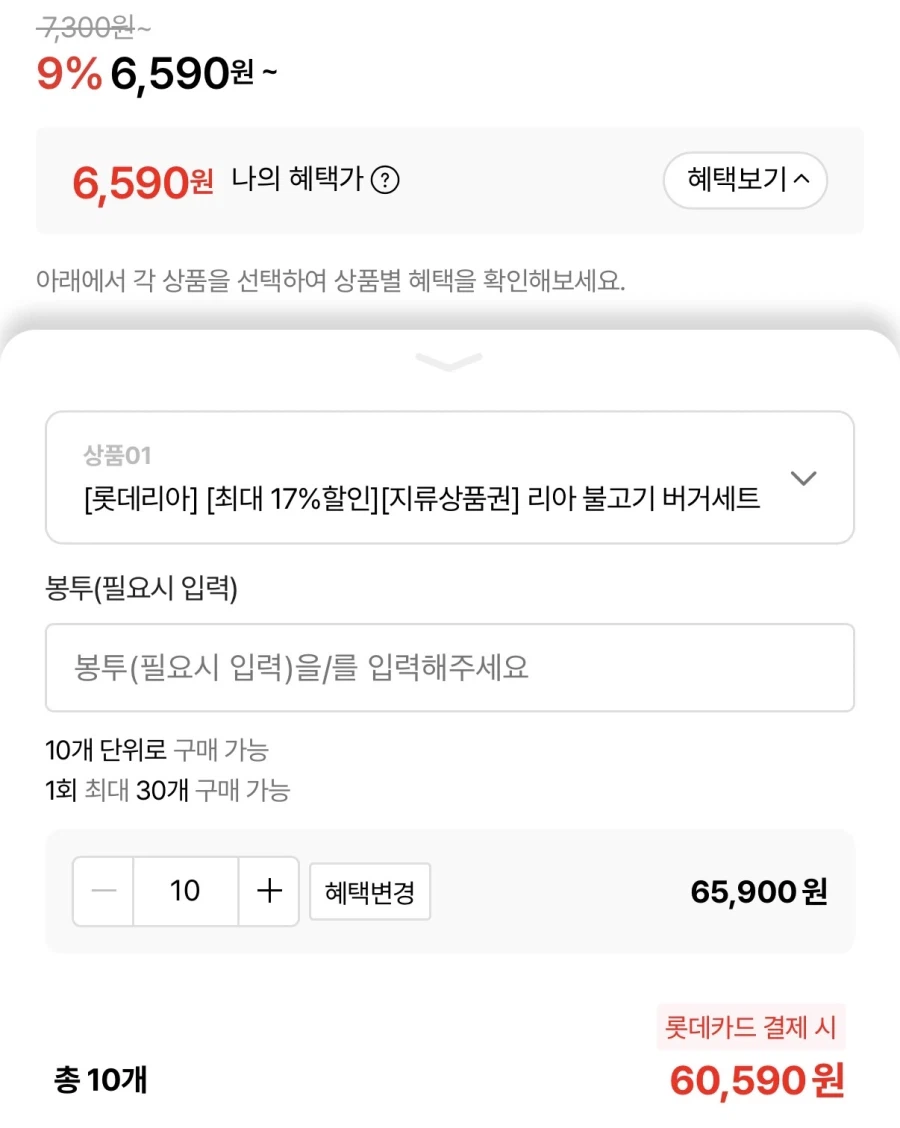Click the plus icon to increase quantity
900x1128 pixels.
coord(267,891)
